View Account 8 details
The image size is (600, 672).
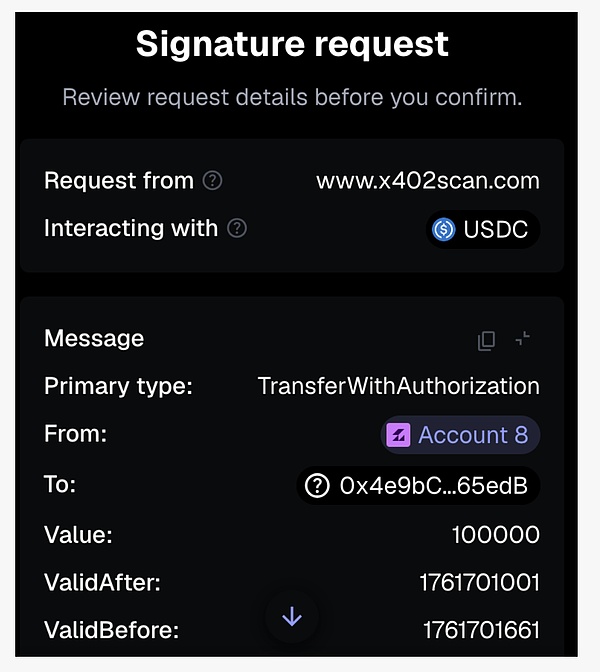(x=460, y=435)
